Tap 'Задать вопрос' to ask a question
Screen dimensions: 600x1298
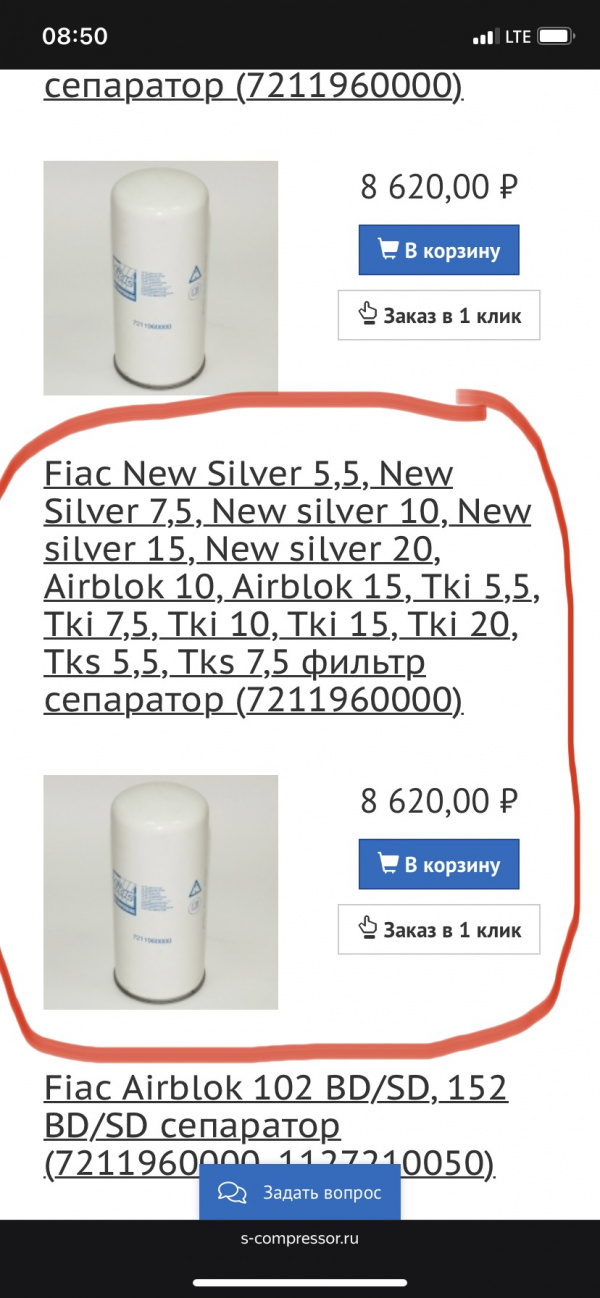point(300,1192)
